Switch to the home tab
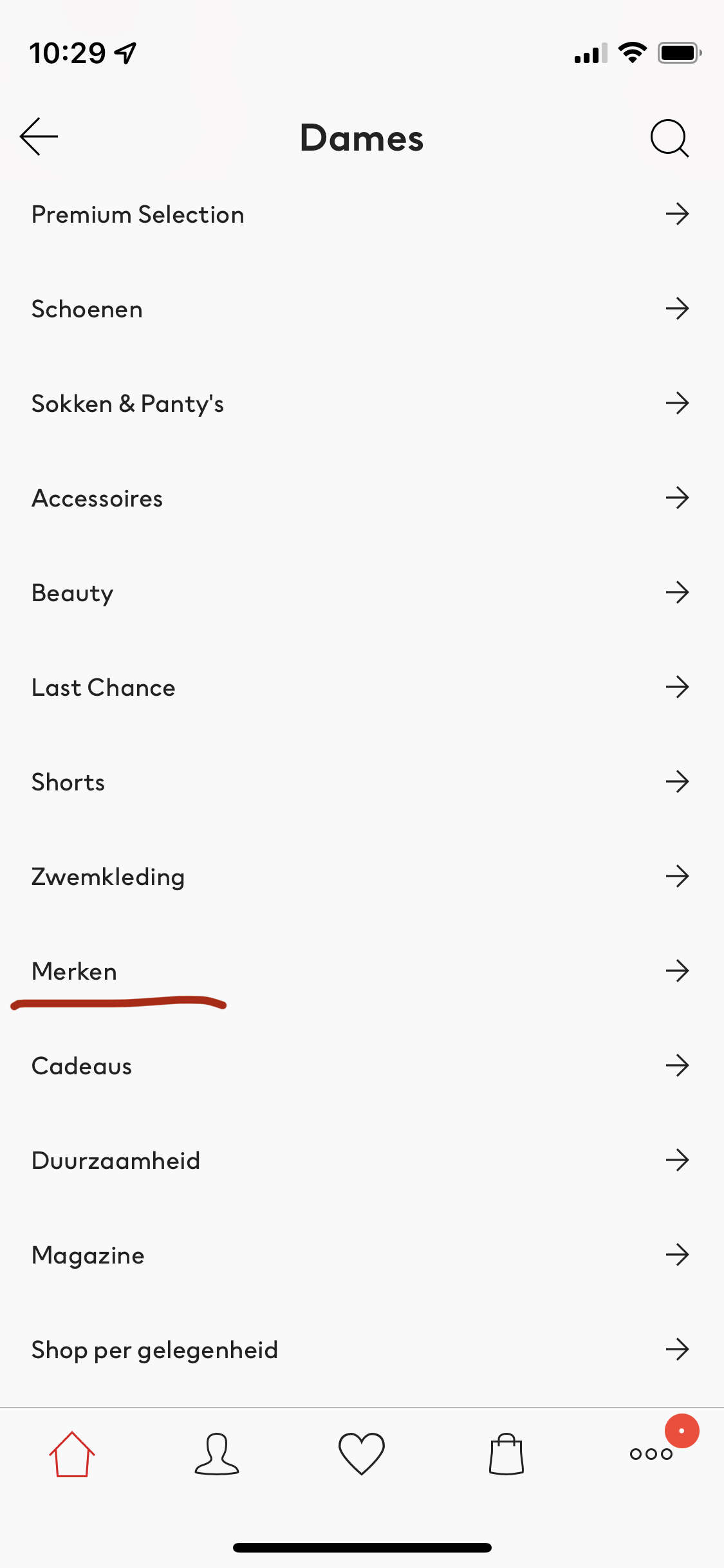This screenshot has height=1568, width=724. coord(72,1454)
